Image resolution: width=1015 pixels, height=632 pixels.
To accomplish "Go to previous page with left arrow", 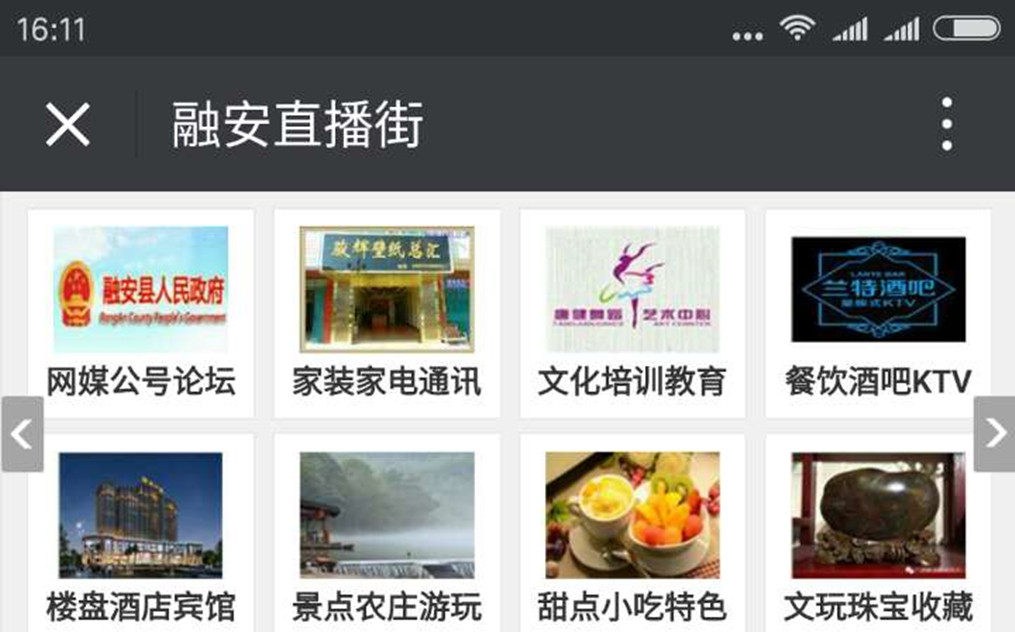I will pyautogui.click(x=22, y=434).
